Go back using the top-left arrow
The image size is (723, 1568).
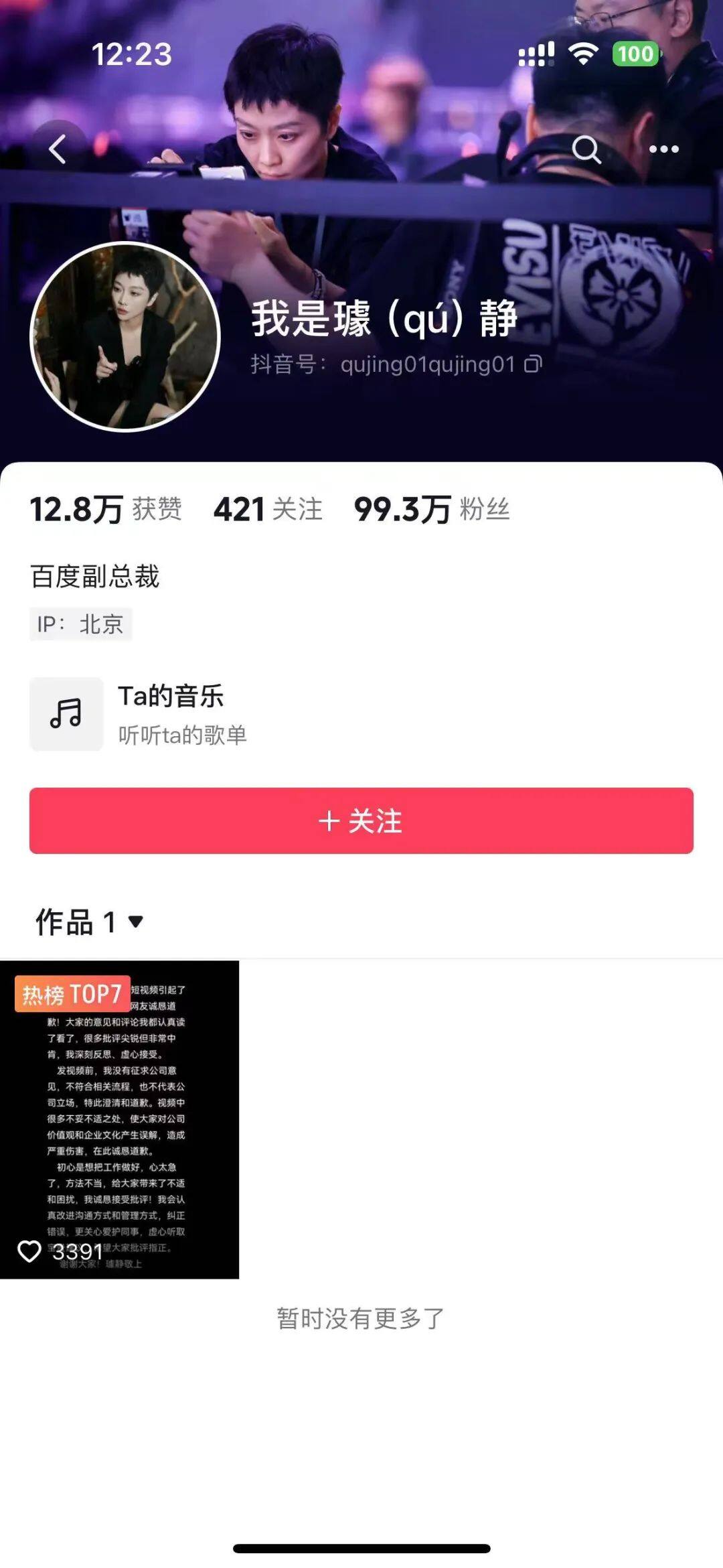point(58,149)
